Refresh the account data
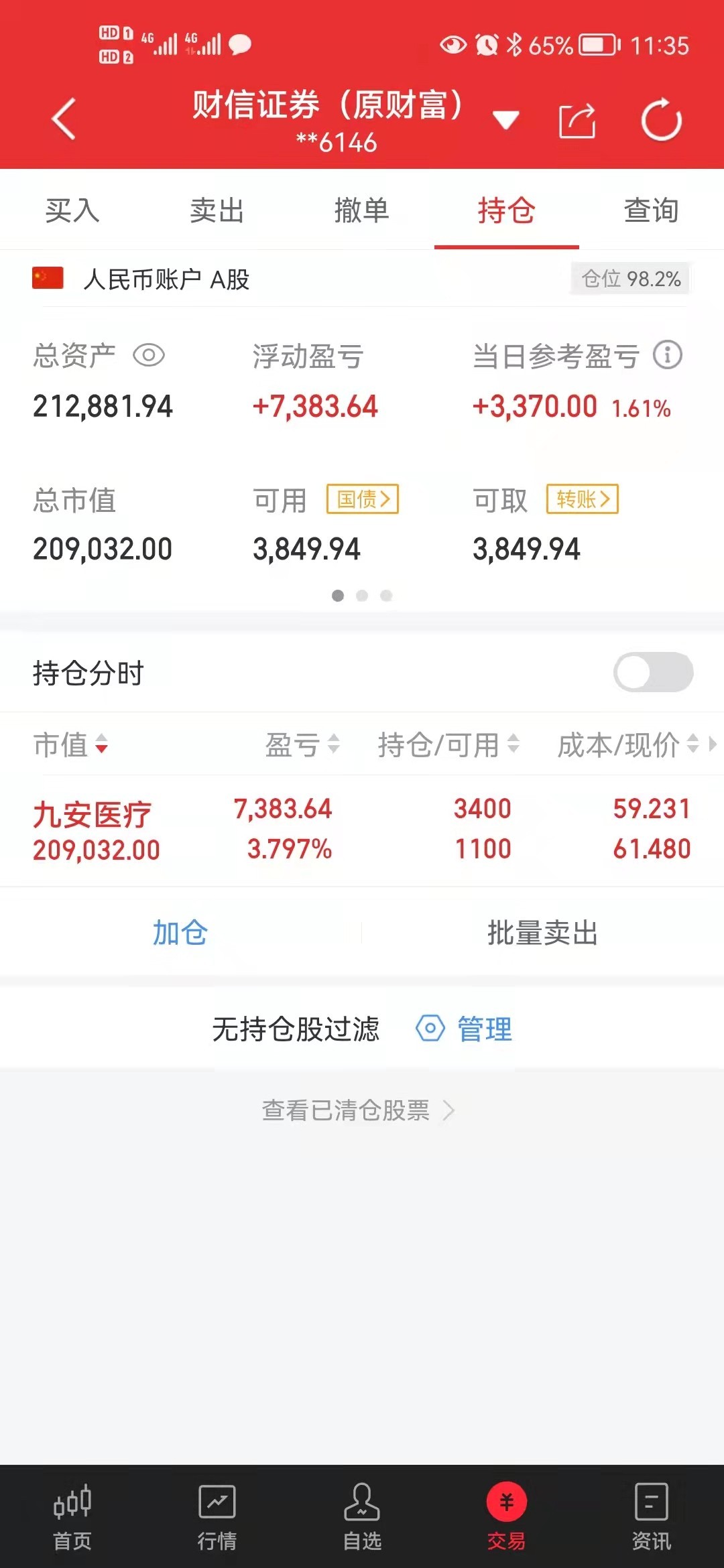The image size is (724, 1568). coord(662,120)
